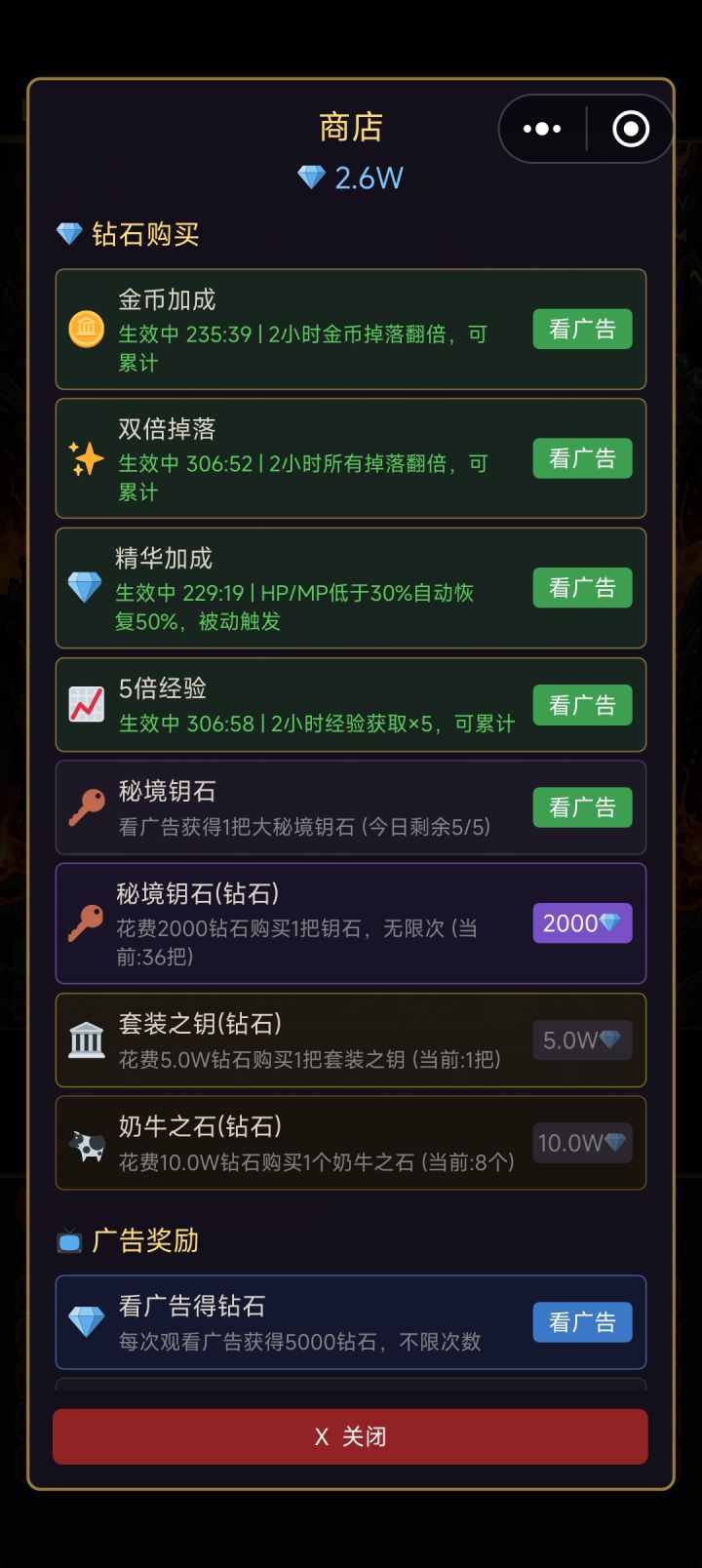Click the key icon beside 秘境钥石(钻石)
Image resolution: width=702 pixels, height=1568 pixels.
pyautogui.click(x=86, y=923)
